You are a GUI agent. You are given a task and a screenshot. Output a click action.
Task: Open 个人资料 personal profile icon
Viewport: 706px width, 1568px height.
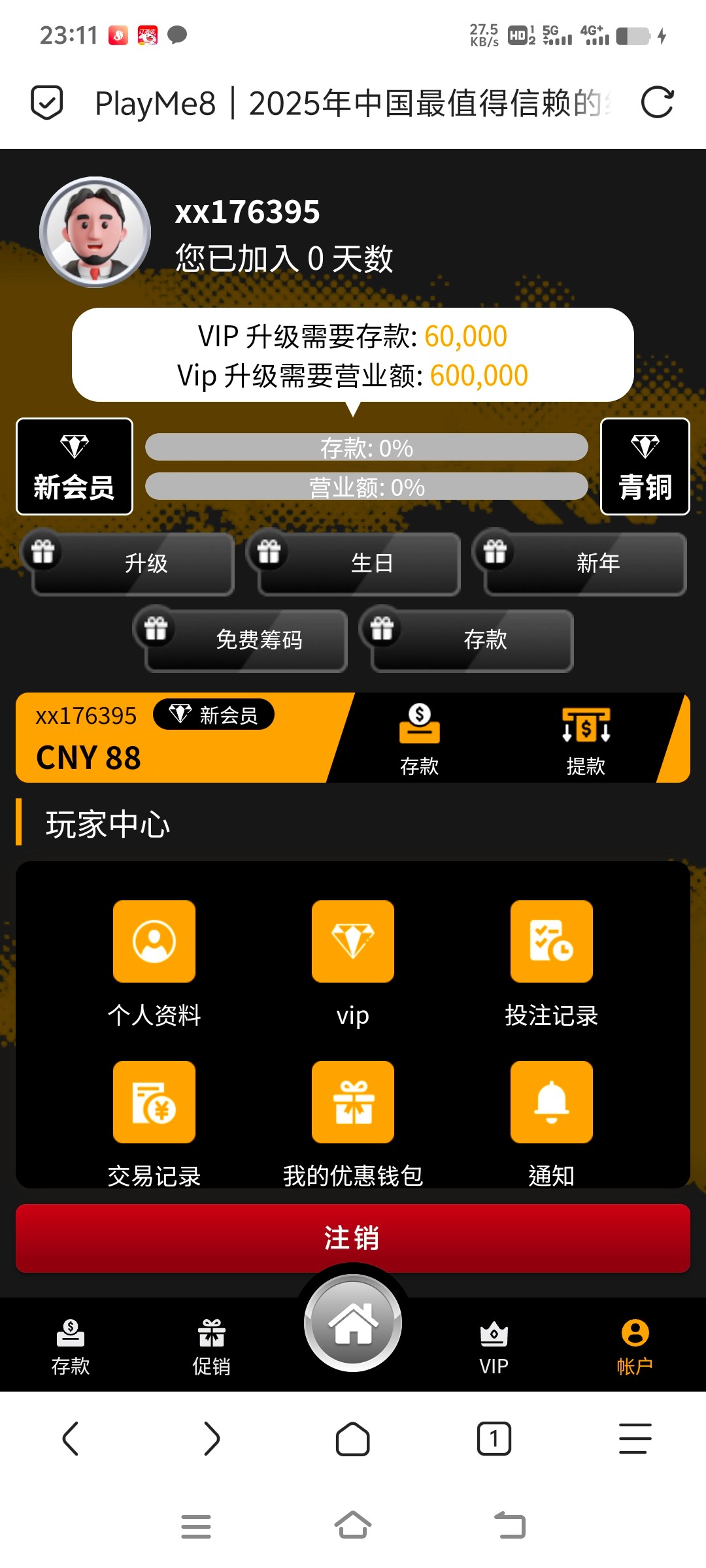tap(154, 941)
